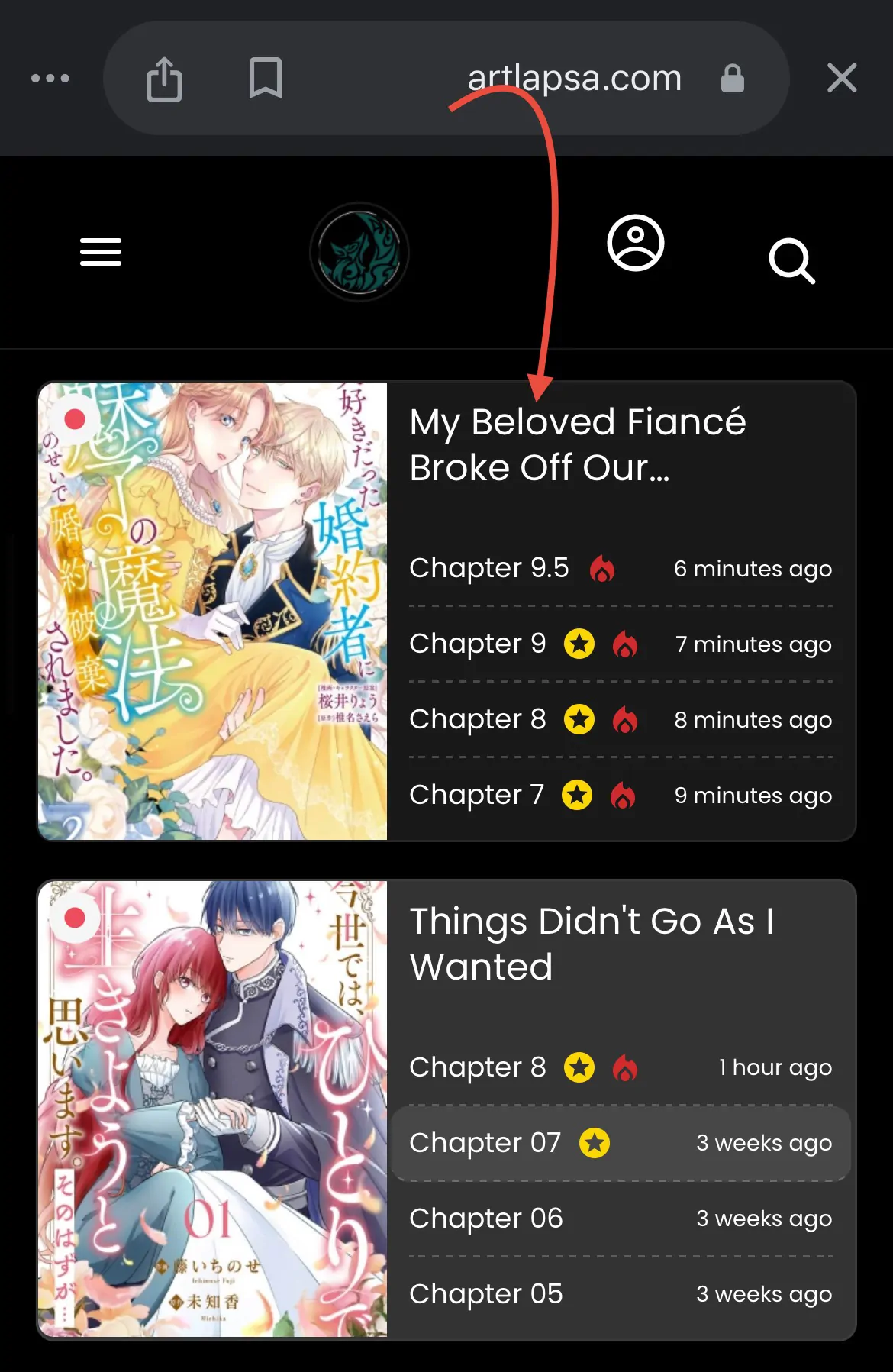The image size is (893, 1372).
Task: Read Chapter 9.5 of My Beloved Fiancé
Action: (x=489, y=568)
